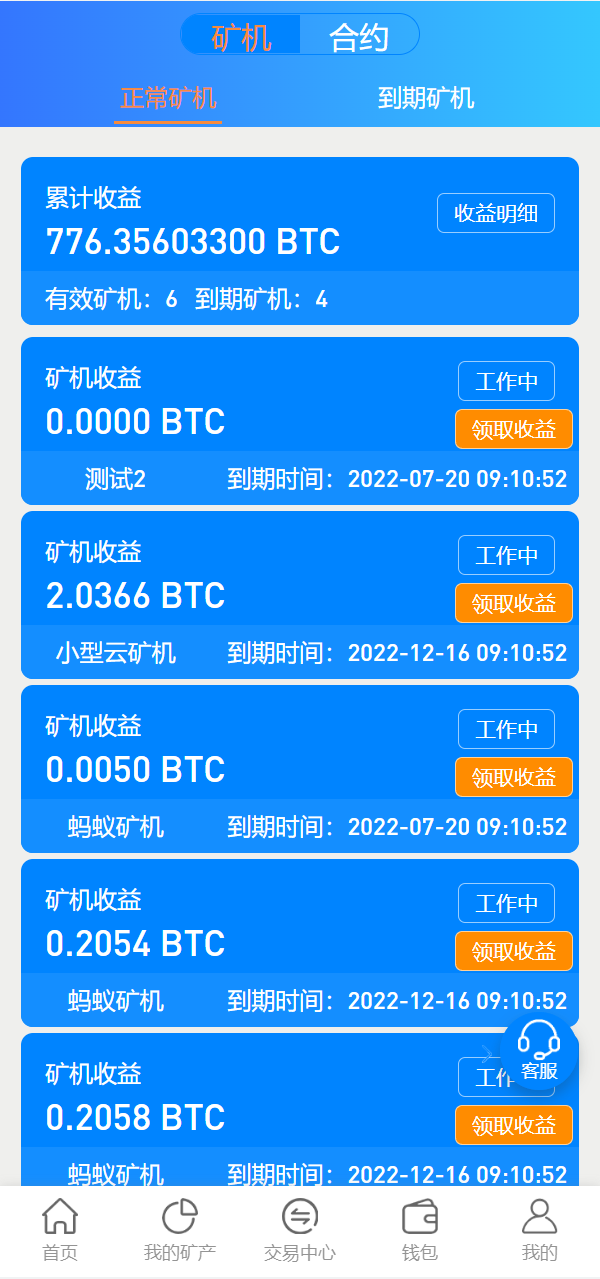Collect the 0.0050 BTC miner earnings
Screen dimensions: 600x1279
(x=513, y=777)
